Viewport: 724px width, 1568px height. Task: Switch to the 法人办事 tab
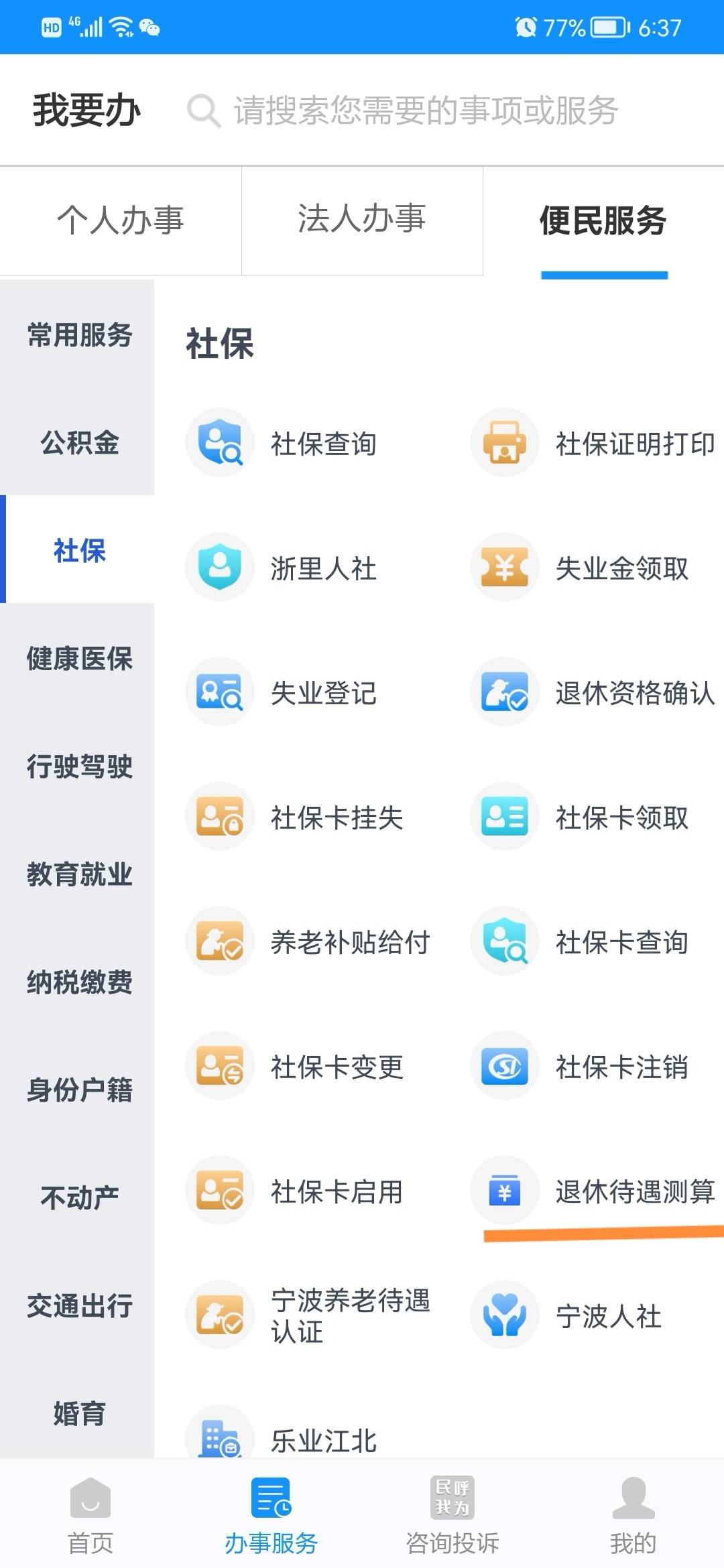[362, 220]
